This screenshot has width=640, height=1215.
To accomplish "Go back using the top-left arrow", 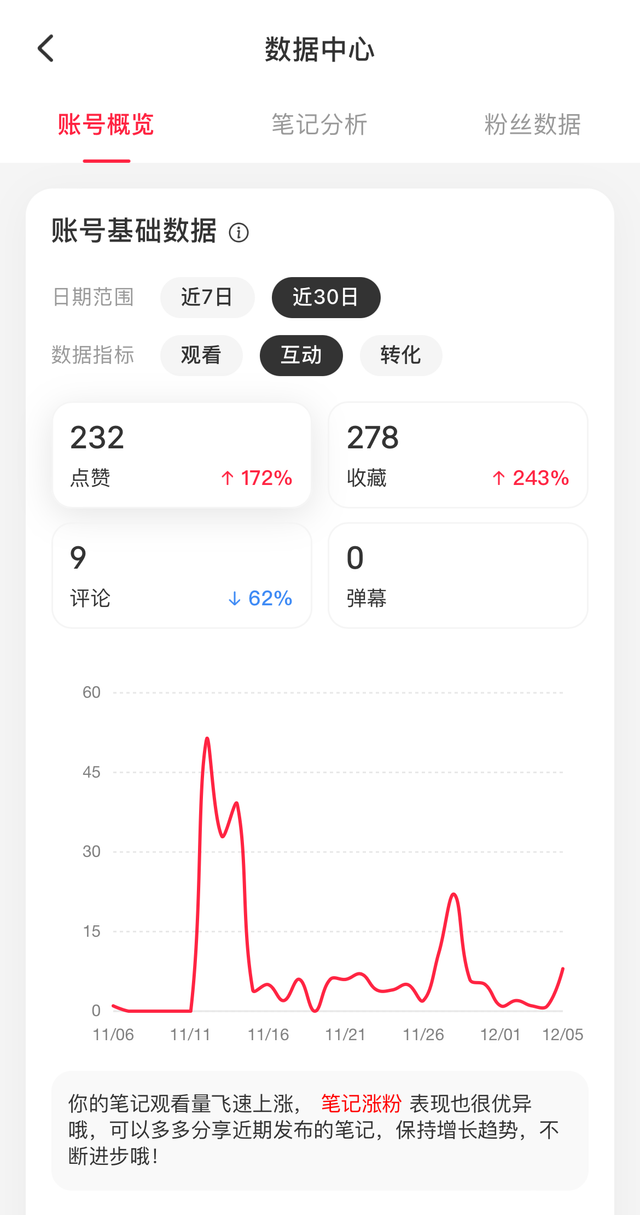I will click(x=45, y=48).
